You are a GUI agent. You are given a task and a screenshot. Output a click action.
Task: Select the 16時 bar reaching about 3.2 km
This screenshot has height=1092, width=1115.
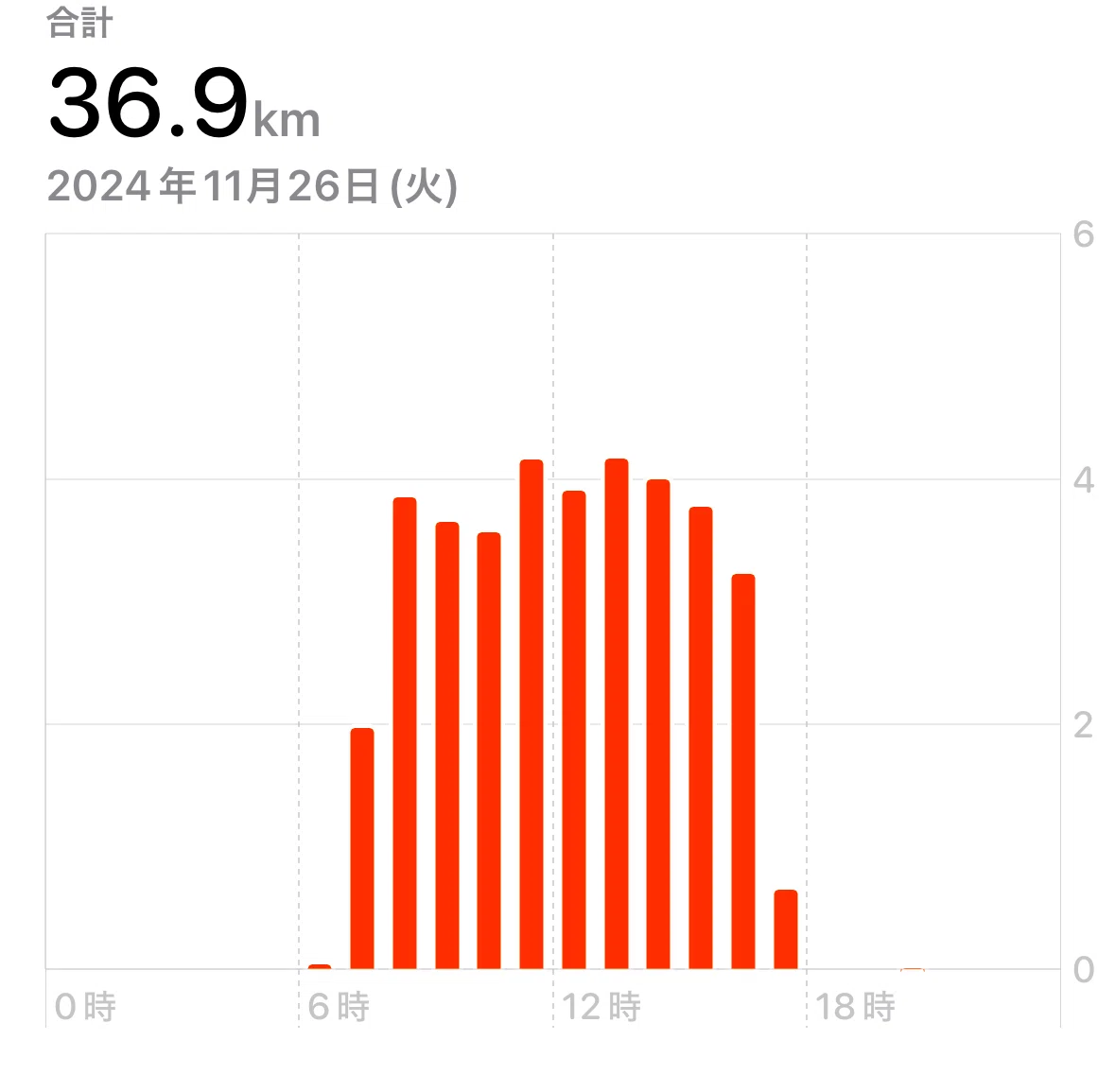pos(743,771)
